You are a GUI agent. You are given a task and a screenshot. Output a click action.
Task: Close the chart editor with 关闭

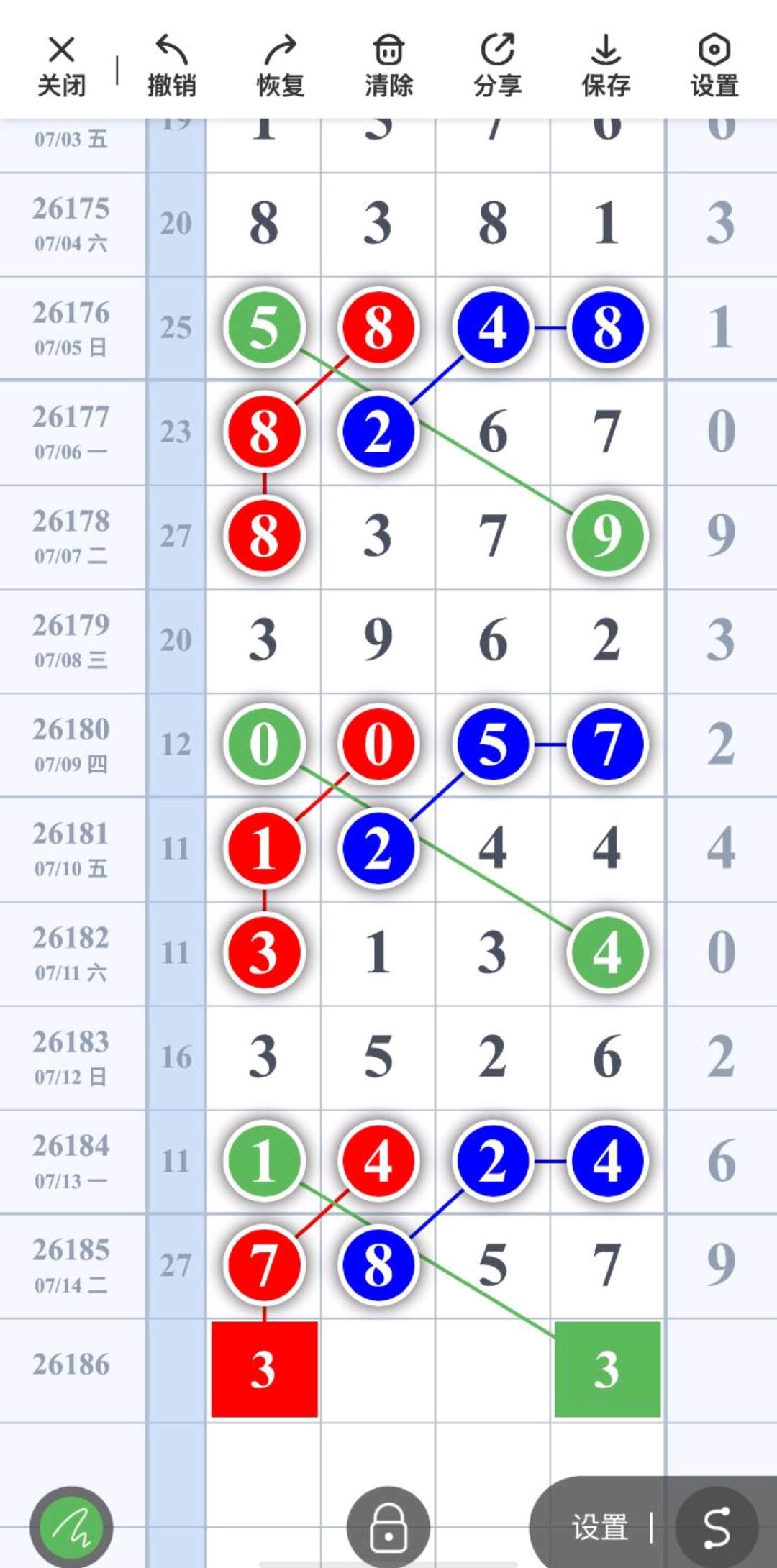click(x=62, y=66)
